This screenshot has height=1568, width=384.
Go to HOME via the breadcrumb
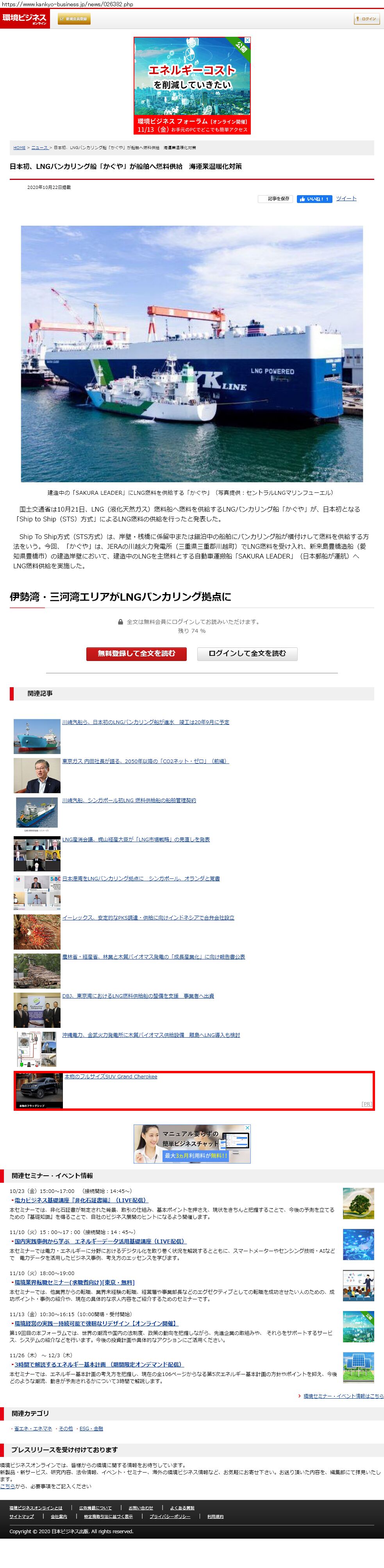pos(20,148)
